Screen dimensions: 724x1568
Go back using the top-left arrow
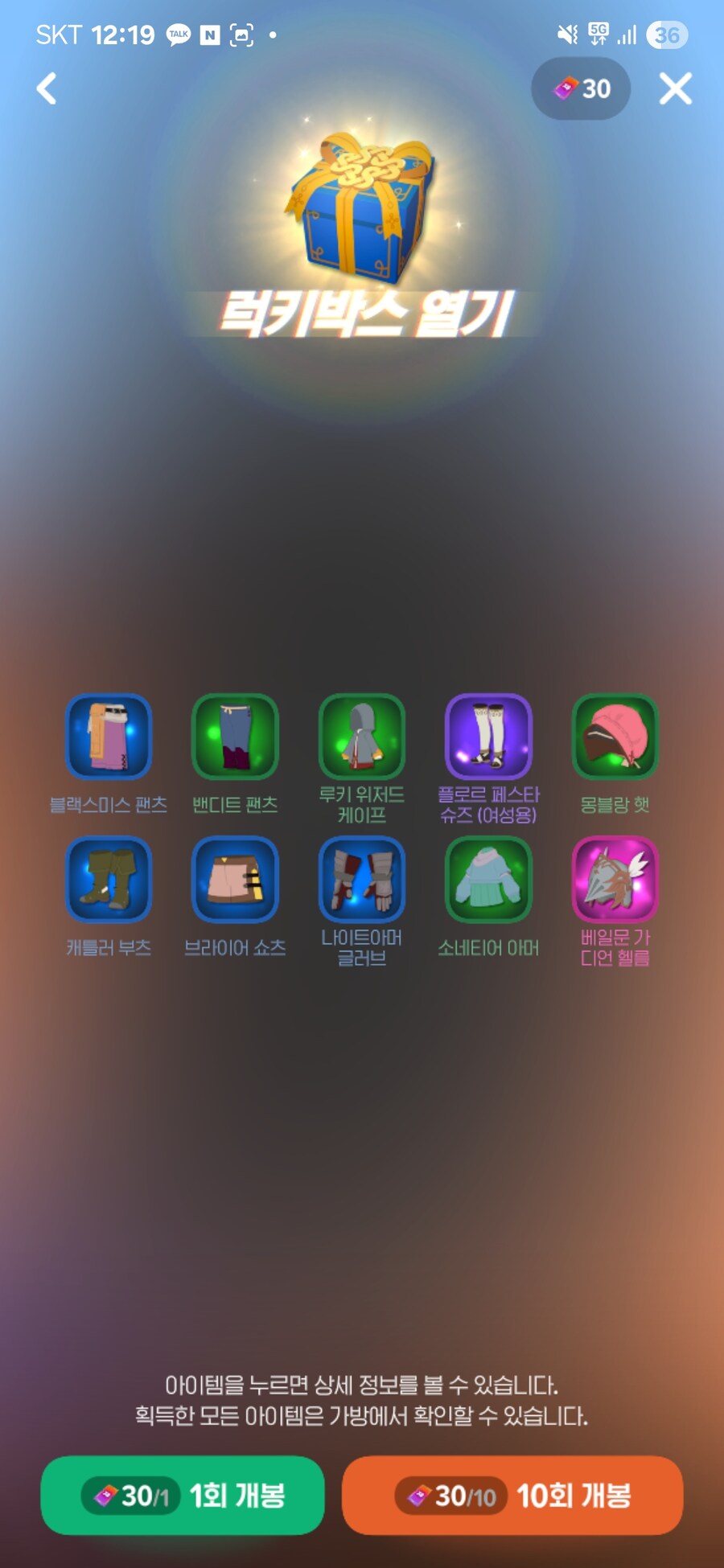(47, 88)
